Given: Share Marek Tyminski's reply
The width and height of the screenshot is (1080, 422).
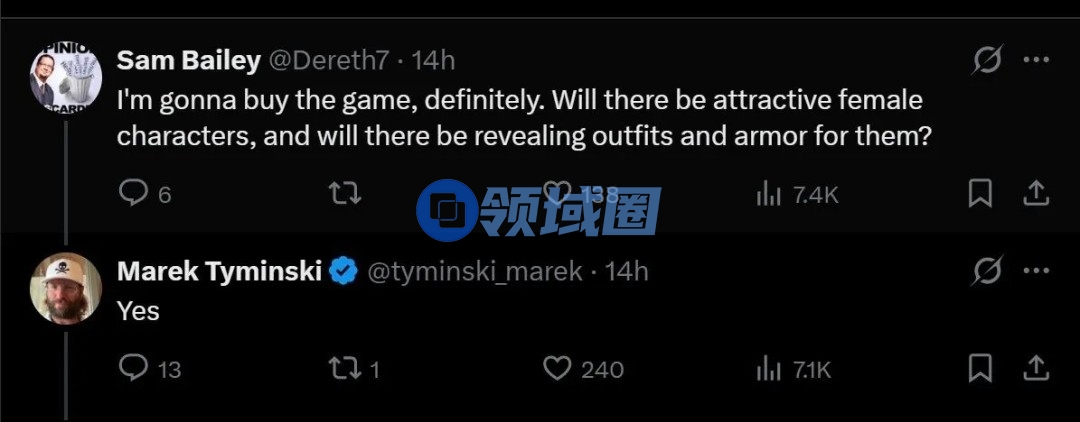Looking at the screenshot, I should tap(1036, 367).
